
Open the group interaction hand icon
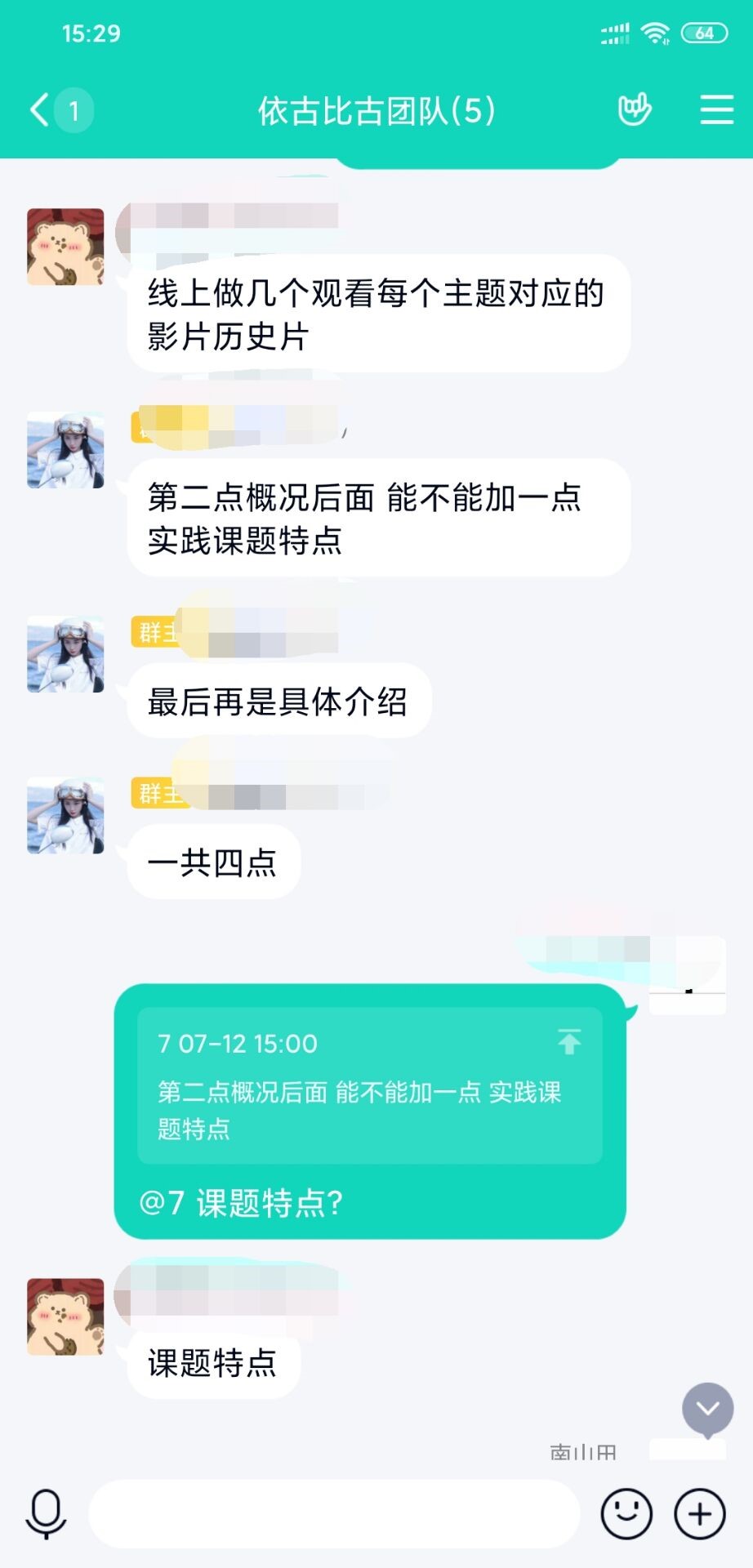[635, 109]
